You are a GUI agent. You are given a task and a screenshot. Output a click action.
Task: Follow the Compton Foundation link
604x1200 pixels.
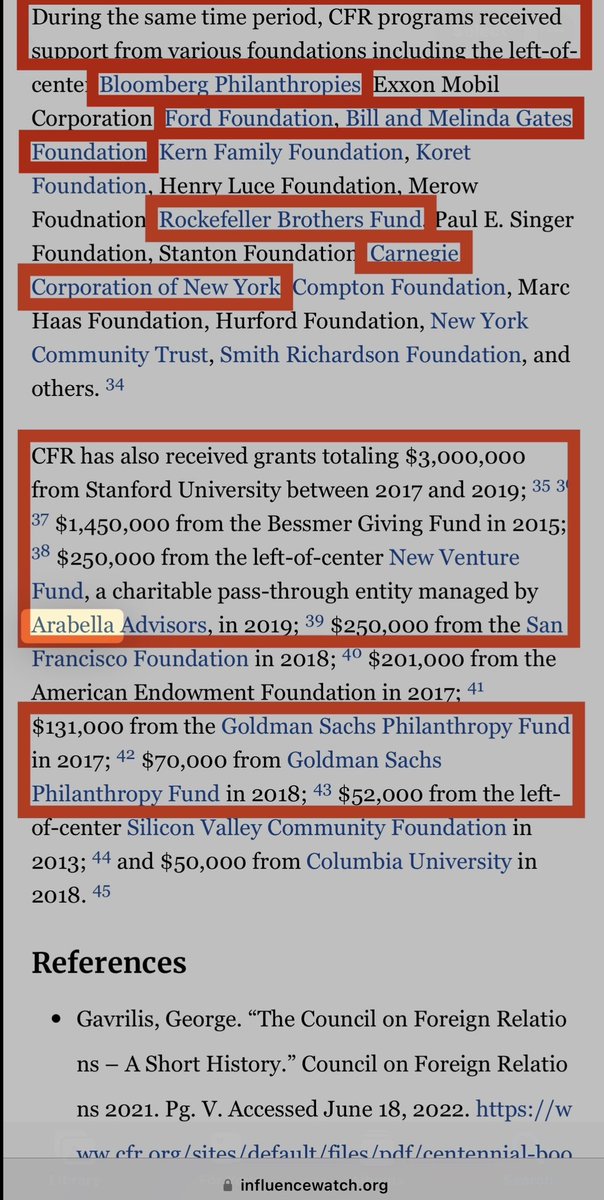[x=399, y=287]
